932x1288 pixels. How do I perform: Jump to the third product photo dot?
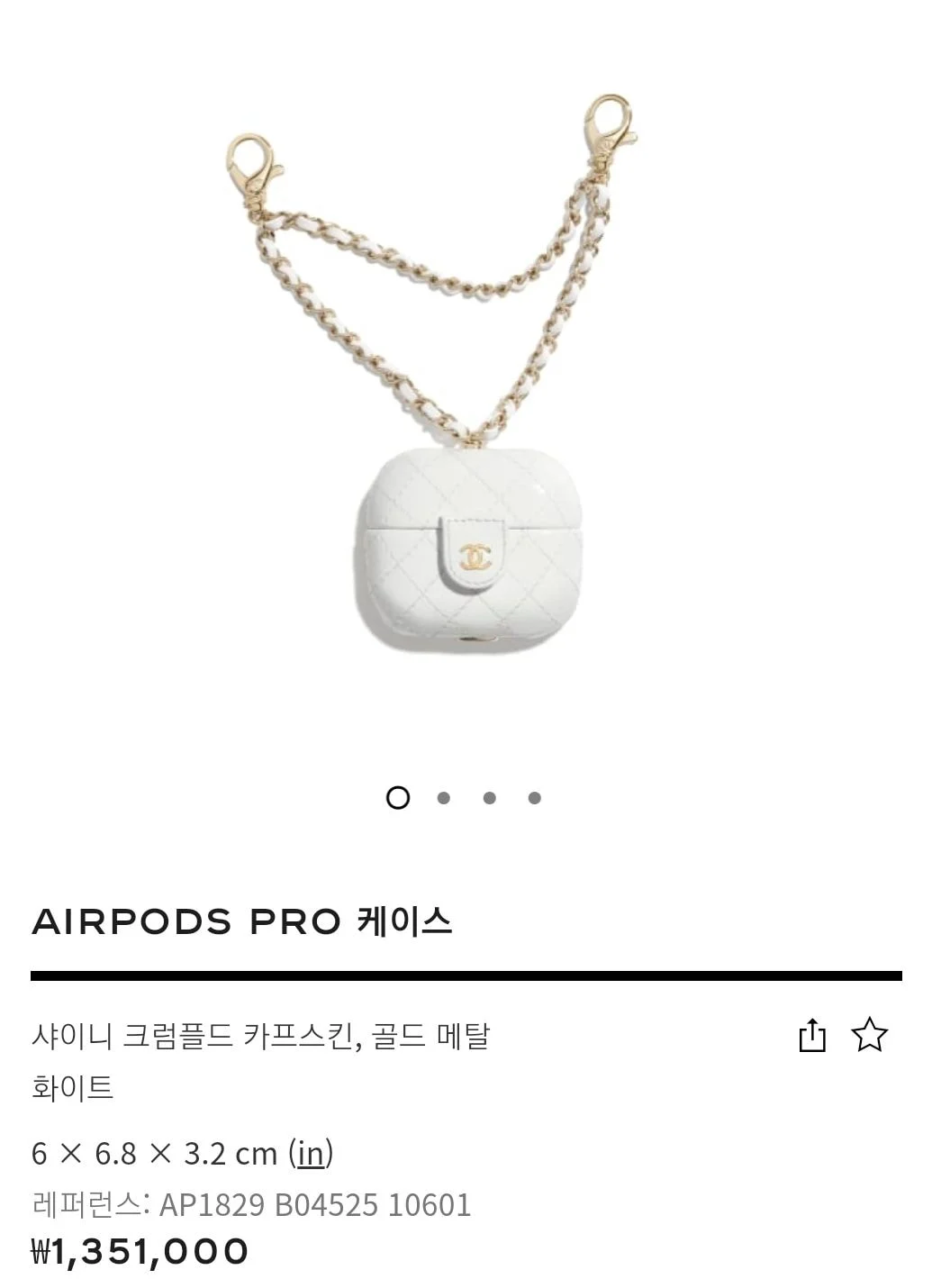pyautogui.click(x=489, y=798)
